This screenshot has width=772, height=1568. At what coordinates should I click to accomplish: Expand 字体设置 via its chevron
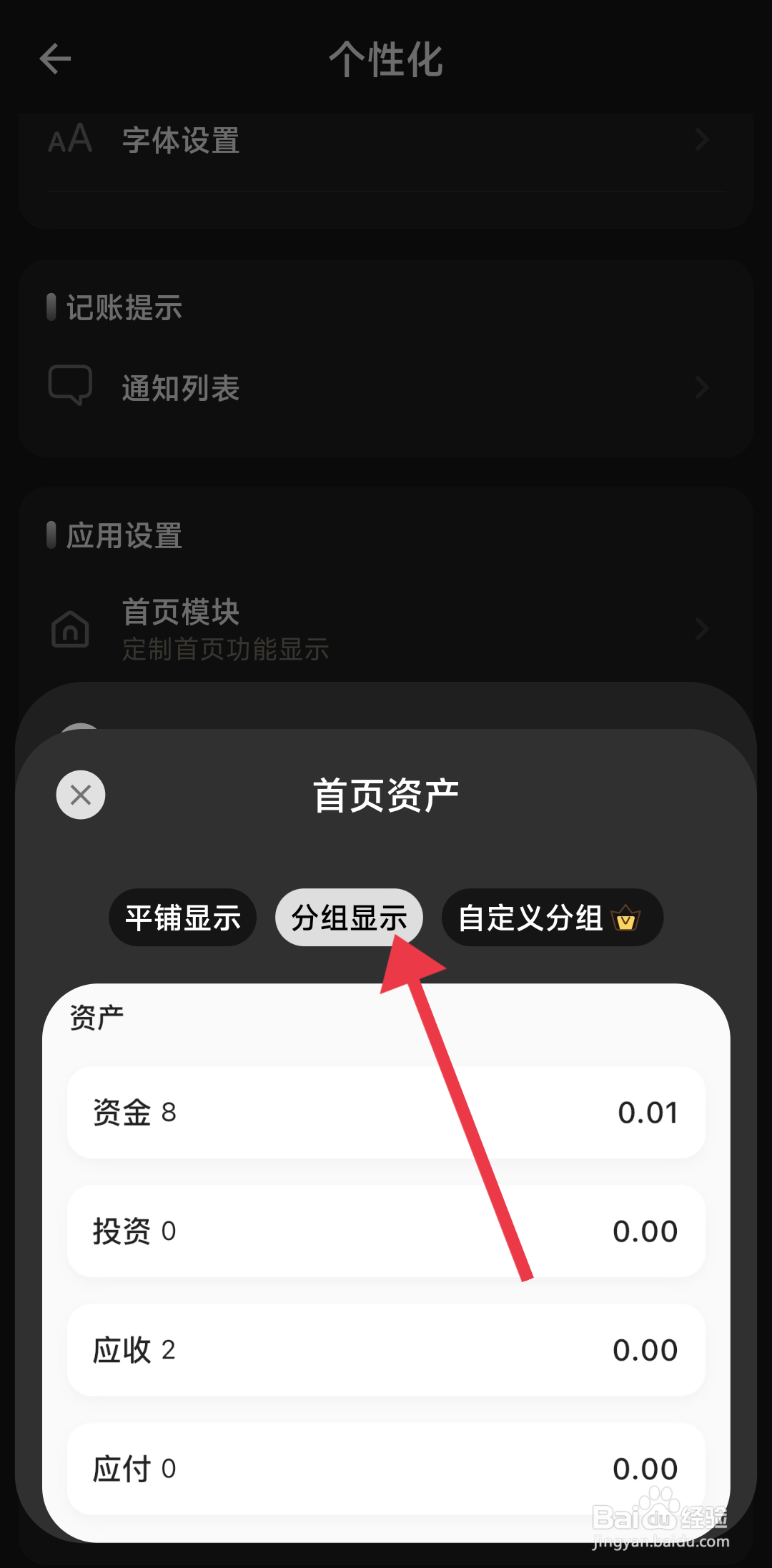(701, 140)
